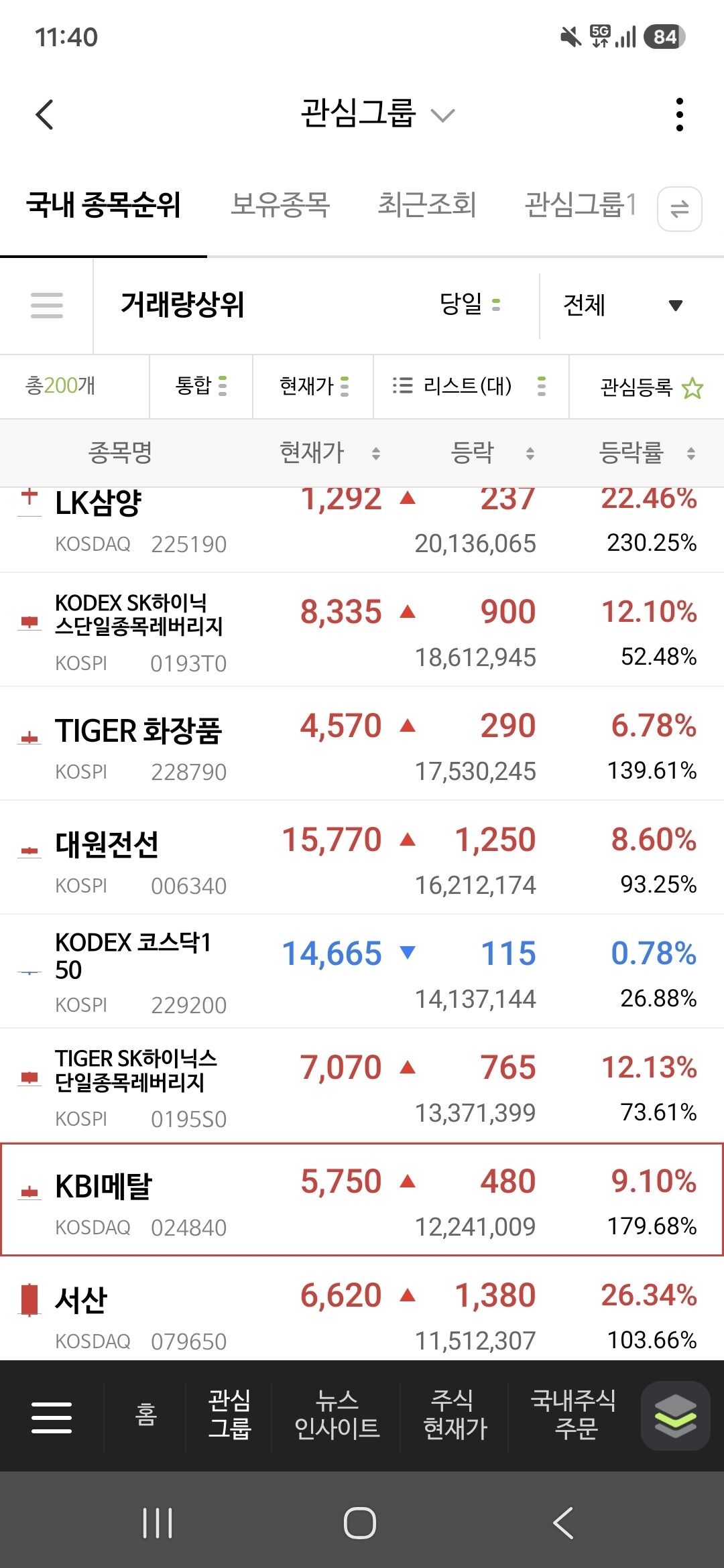Open 국내주식 주문 from bottom bar
Screen dimensions: 724x1568
(574, 1415)
